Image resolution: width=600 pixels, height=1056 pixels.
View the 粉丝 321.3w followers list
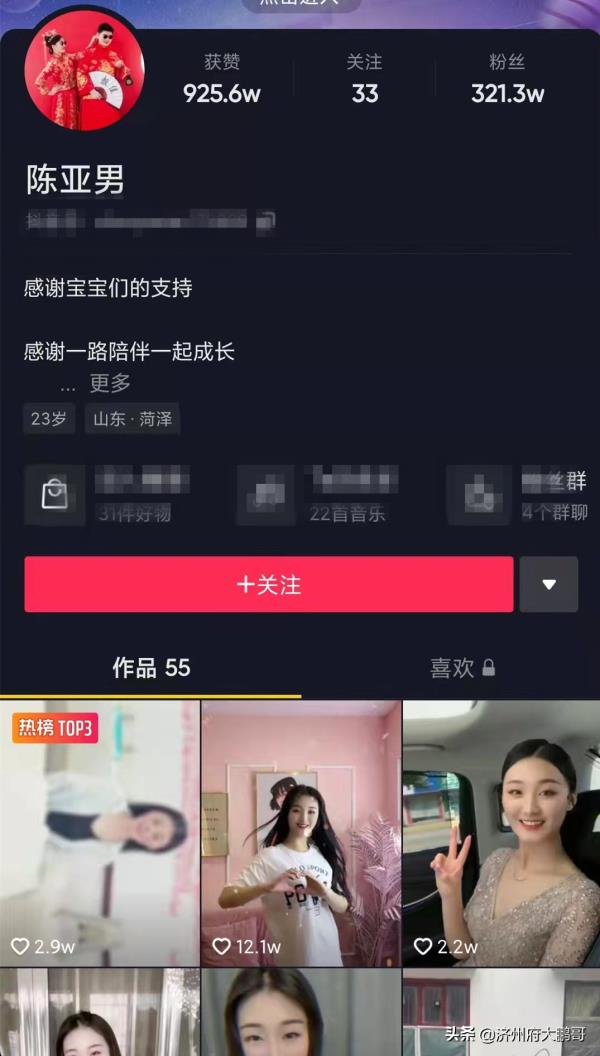507,79
